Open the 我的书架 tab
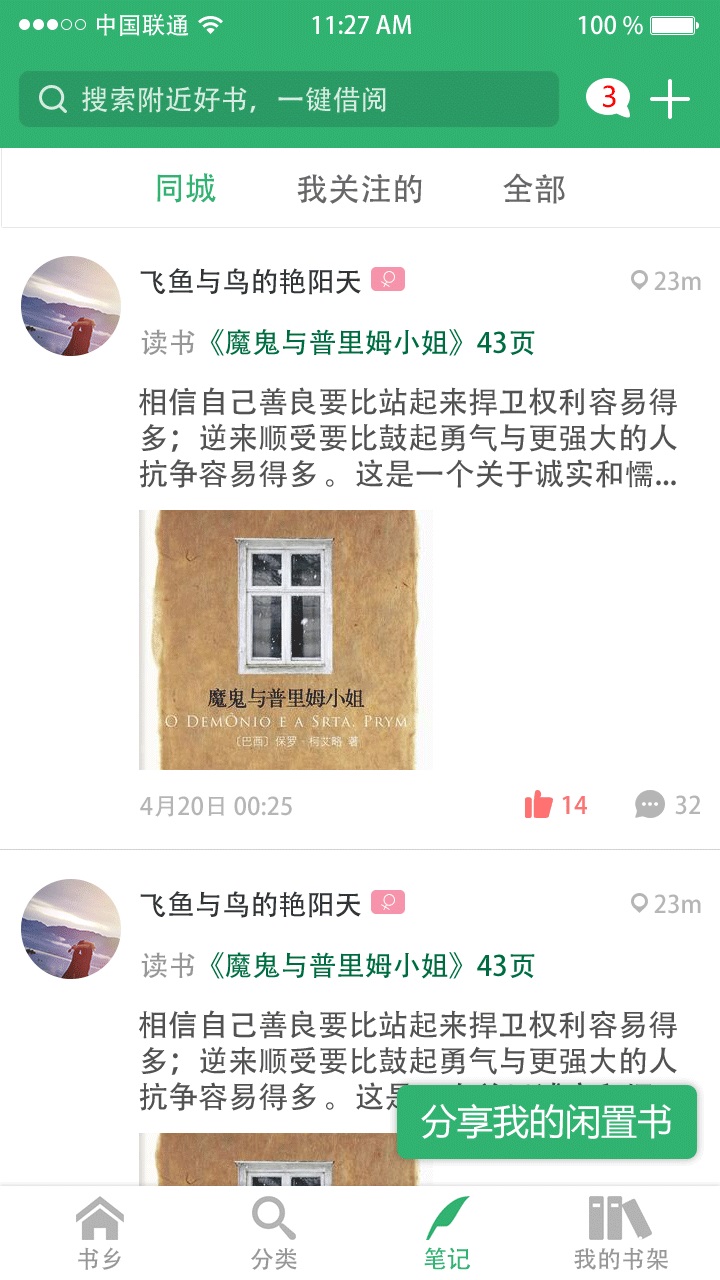720x1280 pixels. tap(620, 1233)
